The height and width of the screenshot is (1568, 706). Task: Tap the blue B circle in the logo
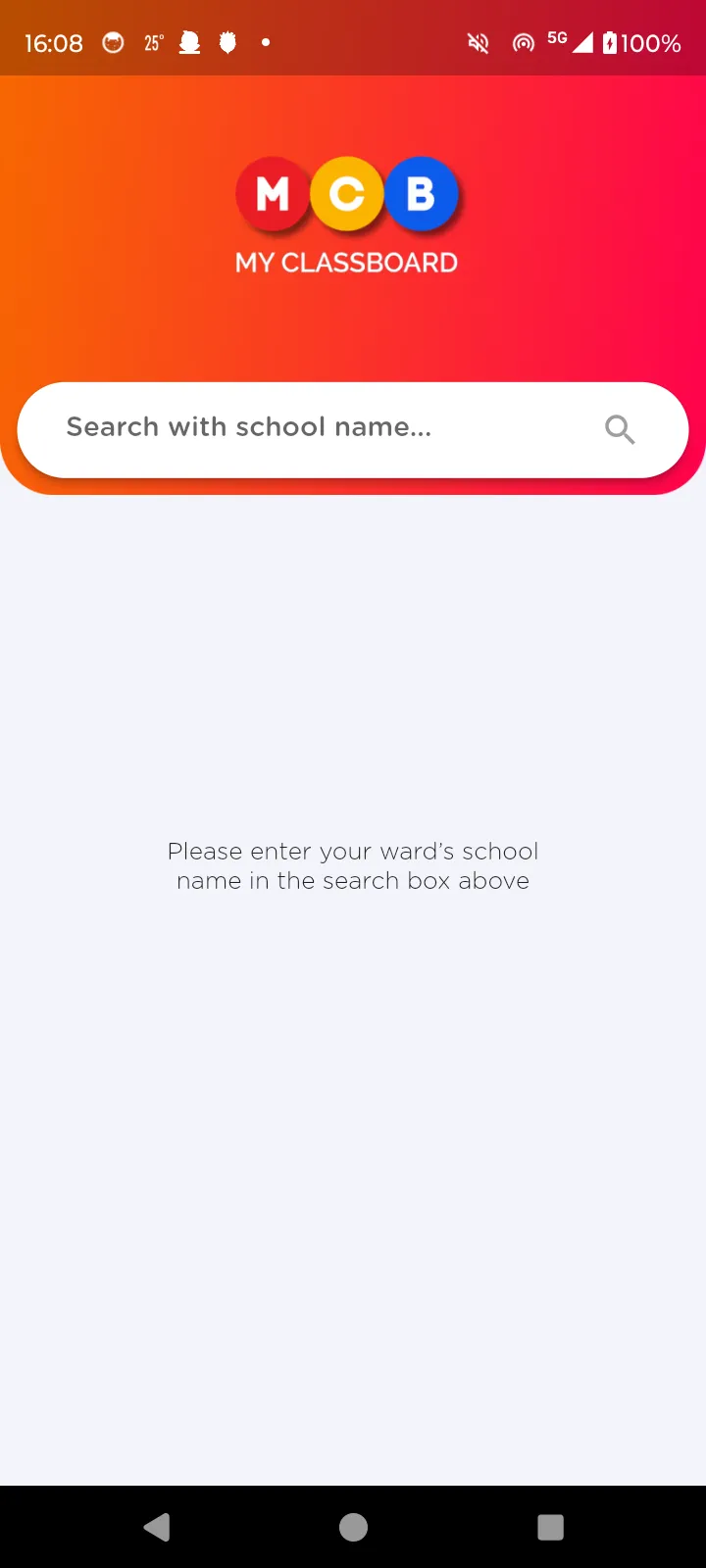[x=422, y=194]
